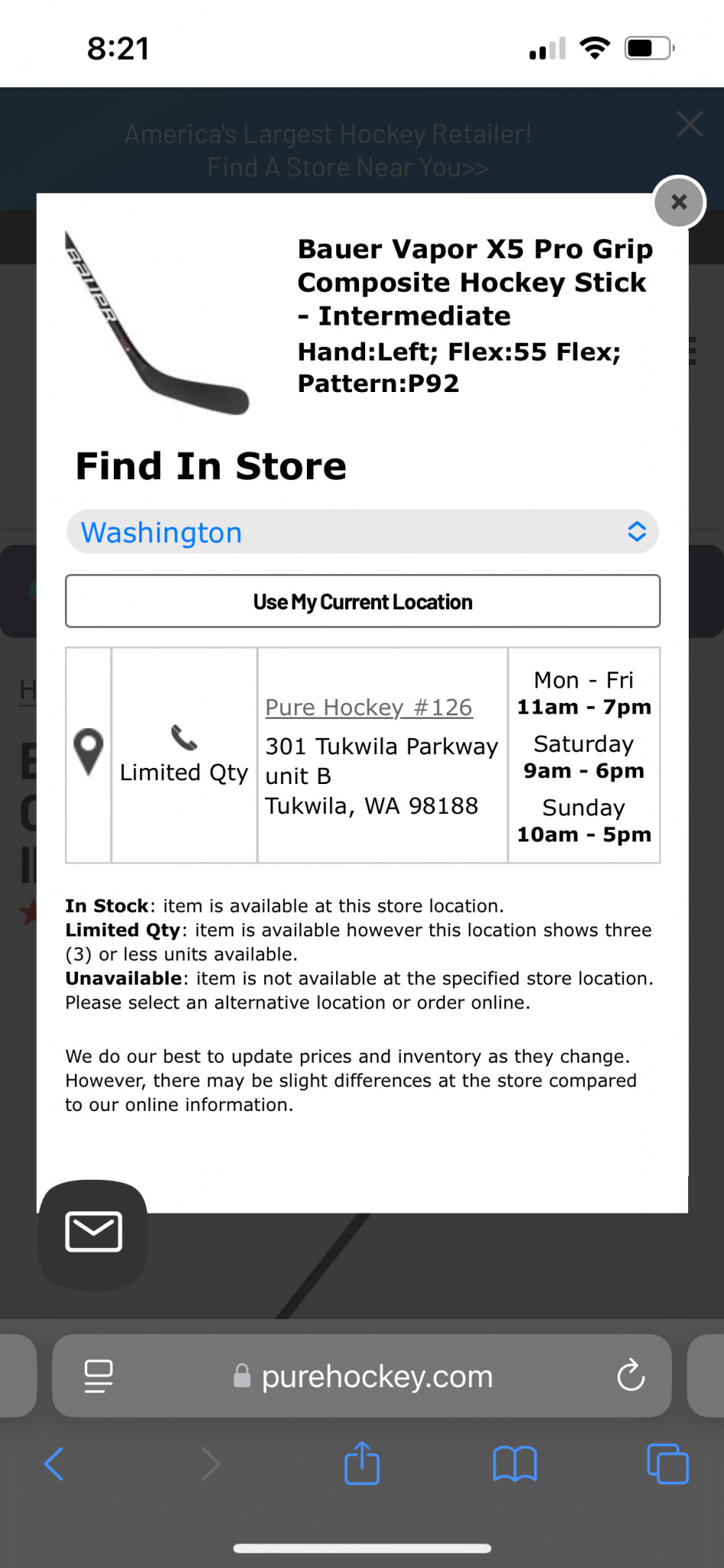The height and width of the screenshot is (1568, 724).
Task: Open the Pure Hockey #126 store link
Action: [369, 707]
